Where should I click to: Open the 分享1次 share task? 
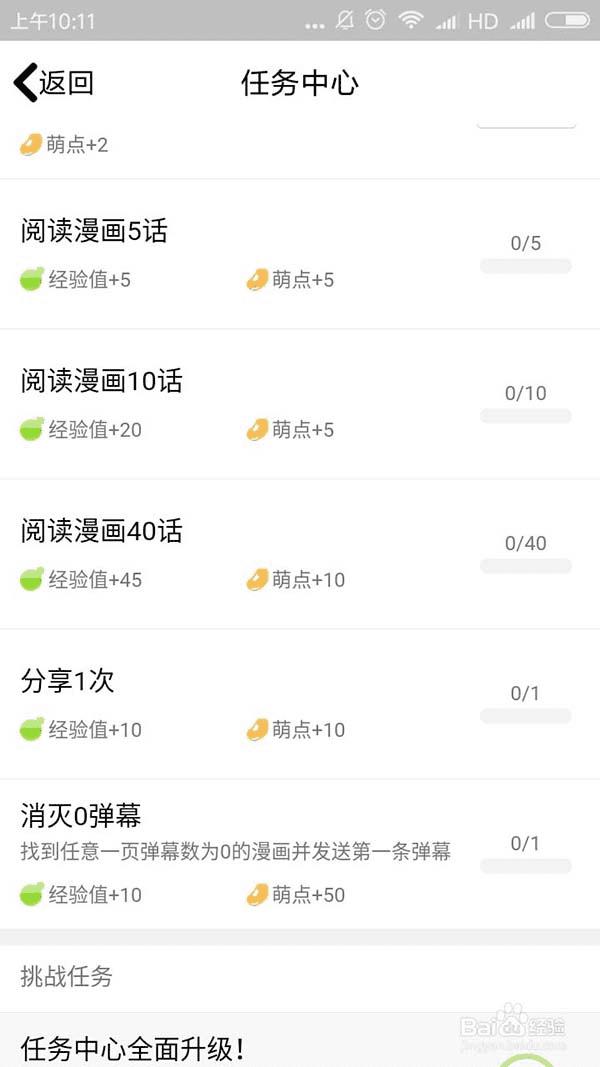tap(68, 682)
